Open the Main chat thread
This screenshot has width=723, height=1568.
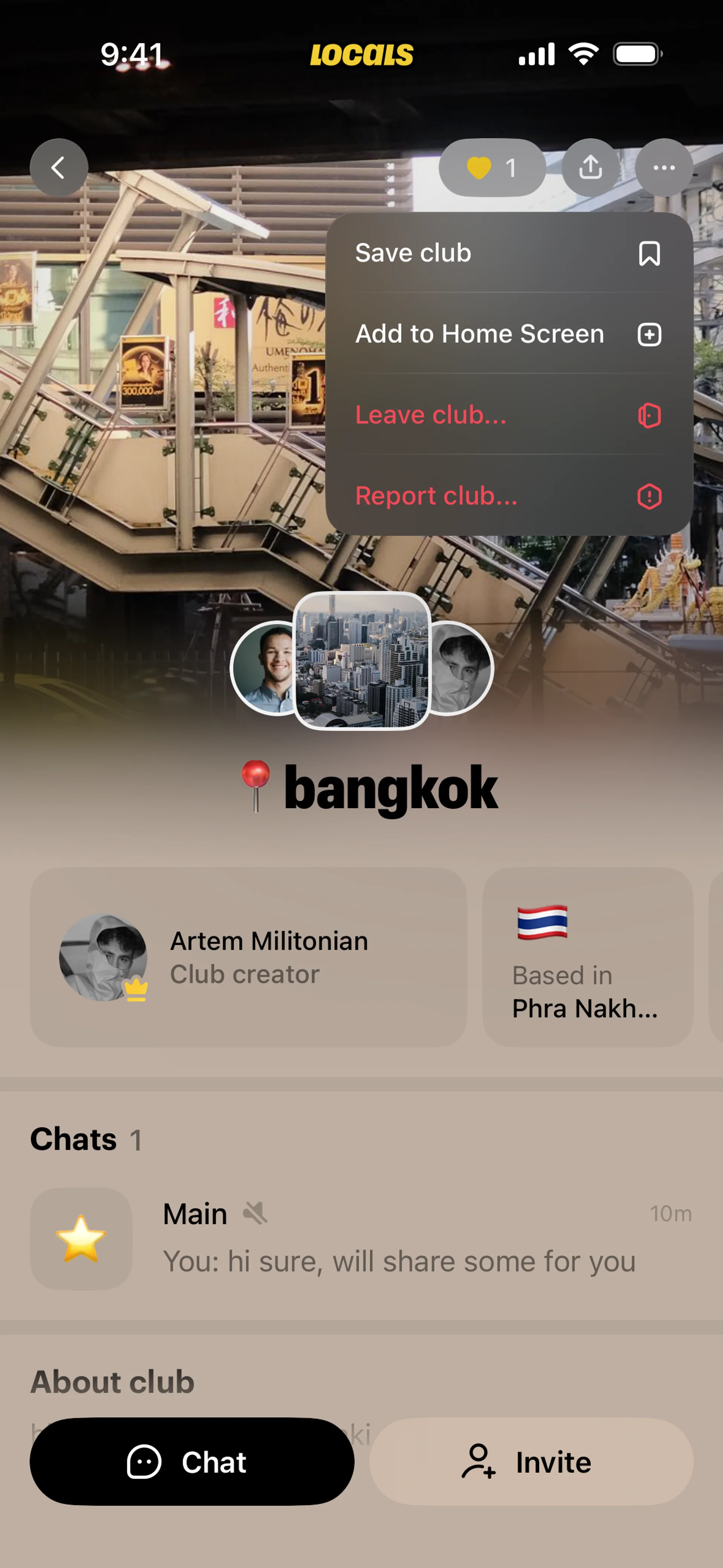click(361, 1238)
